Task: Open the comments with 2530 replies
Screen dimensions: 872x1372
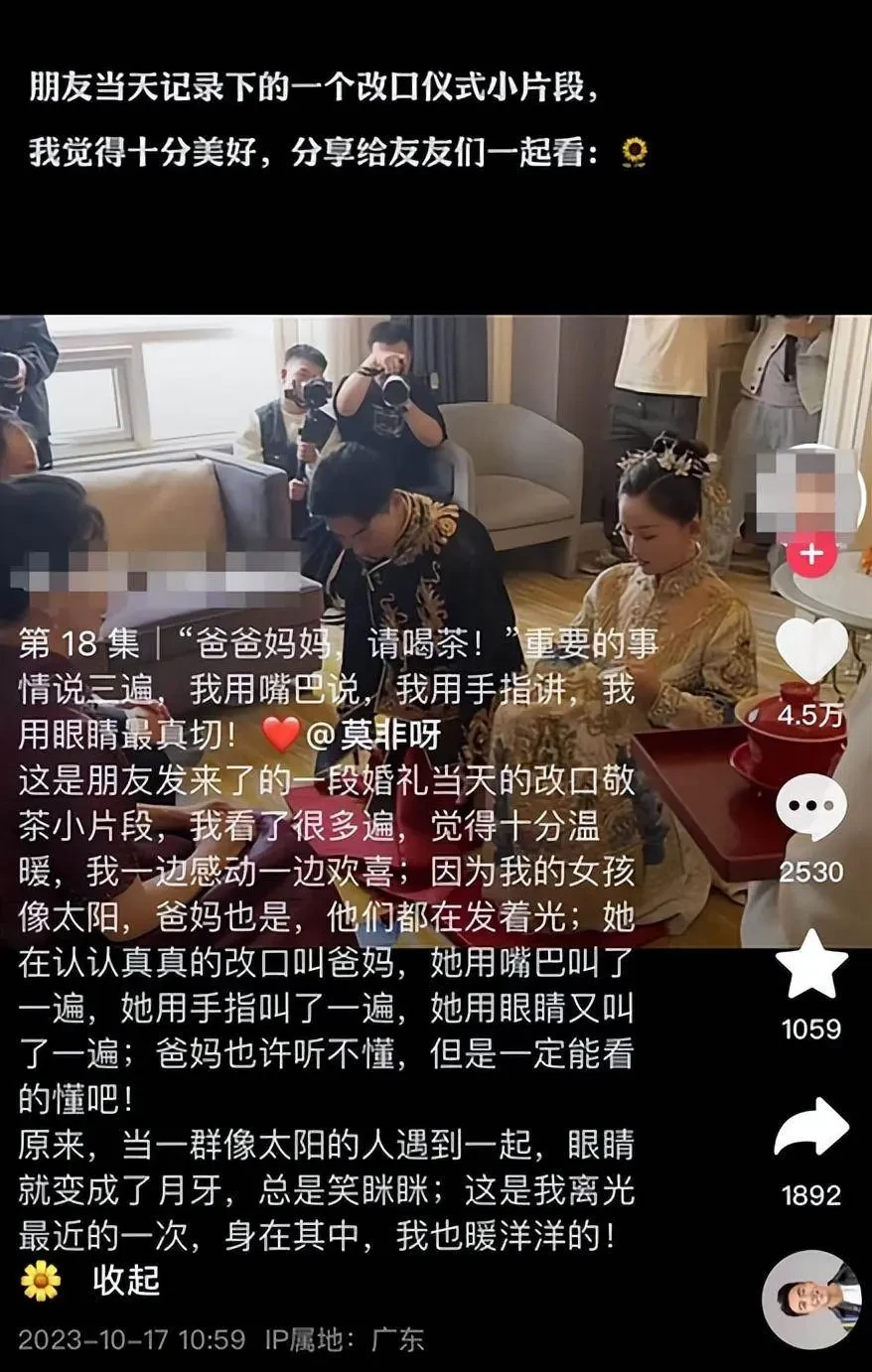Action: click(x=811, y=807)
